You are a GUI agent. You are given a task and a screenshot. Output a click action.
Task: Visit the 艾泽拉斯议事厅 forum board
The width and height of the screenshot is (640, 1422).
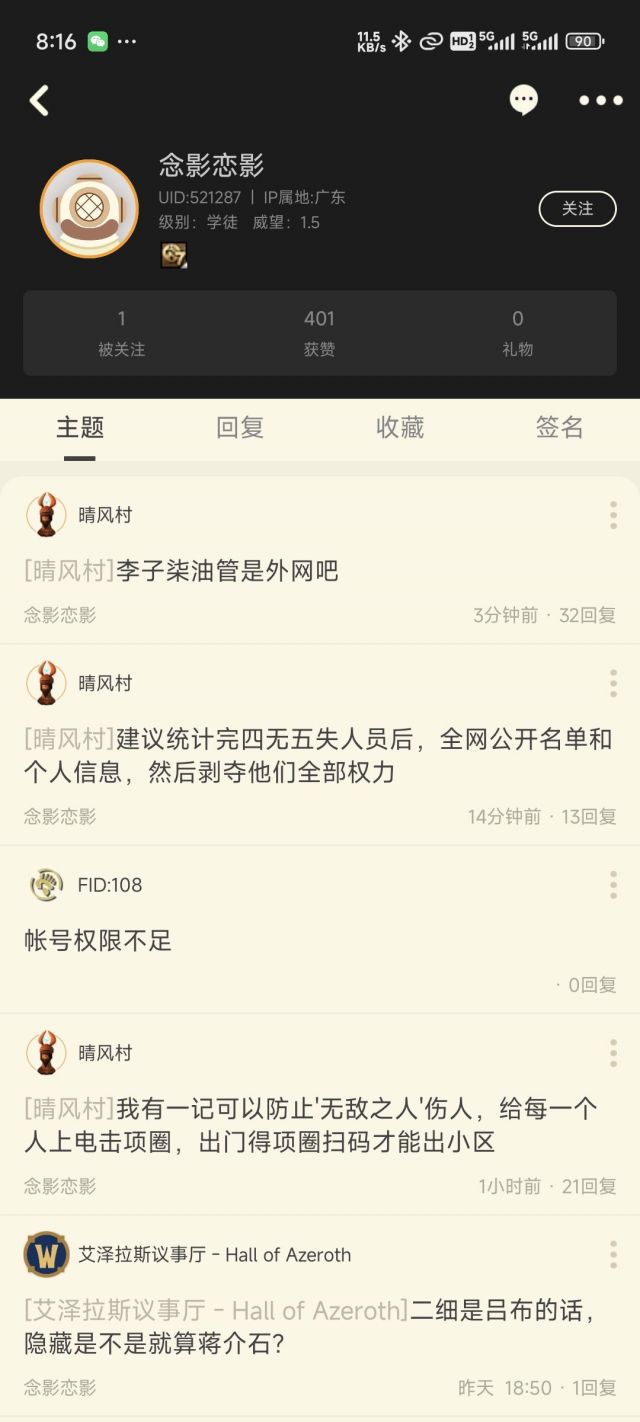pos(214,1255)
